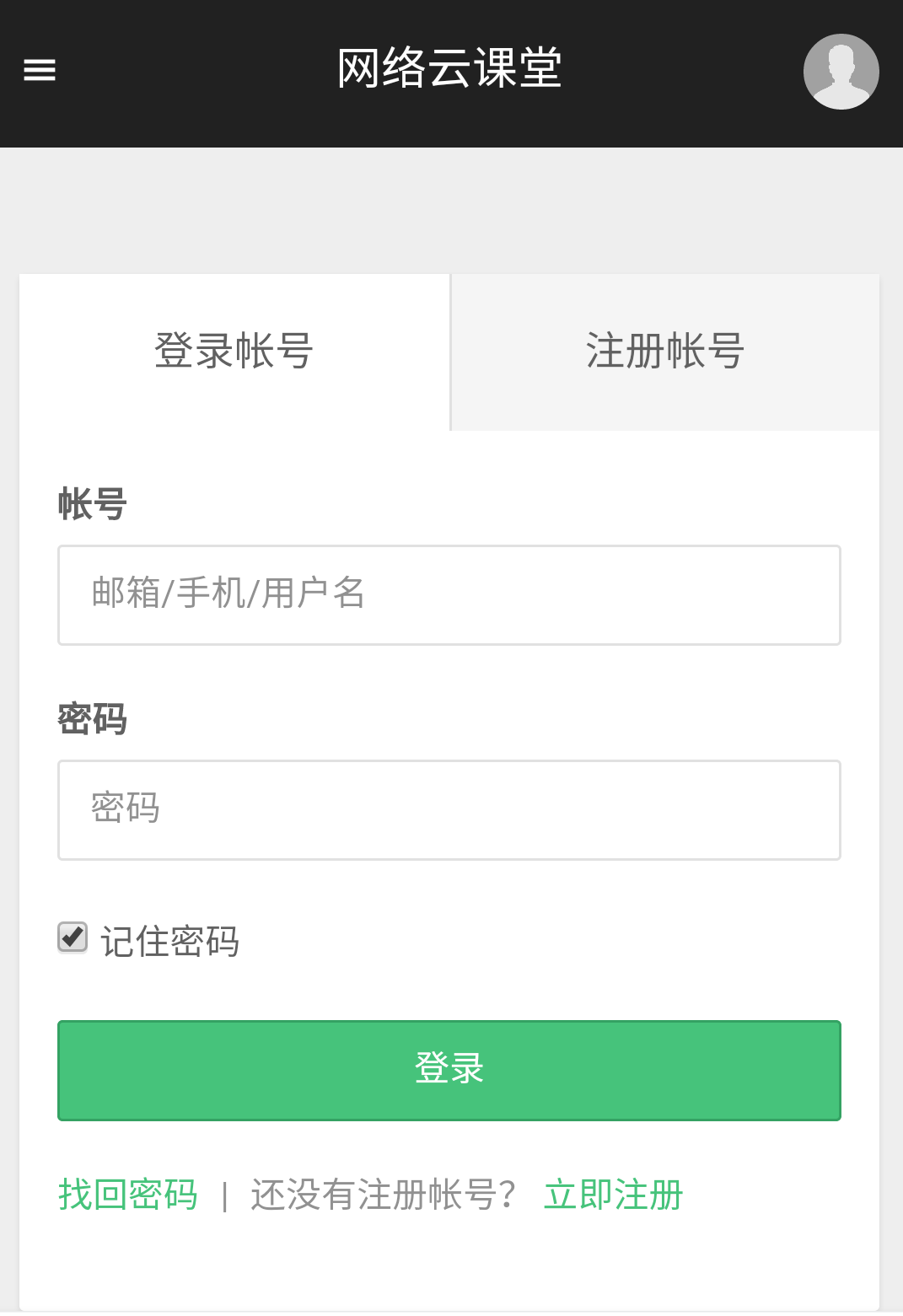Viewport: 903px width, 1316px height.
Task: Tap the green 登录 button
Action: (x=449, y=1070)
